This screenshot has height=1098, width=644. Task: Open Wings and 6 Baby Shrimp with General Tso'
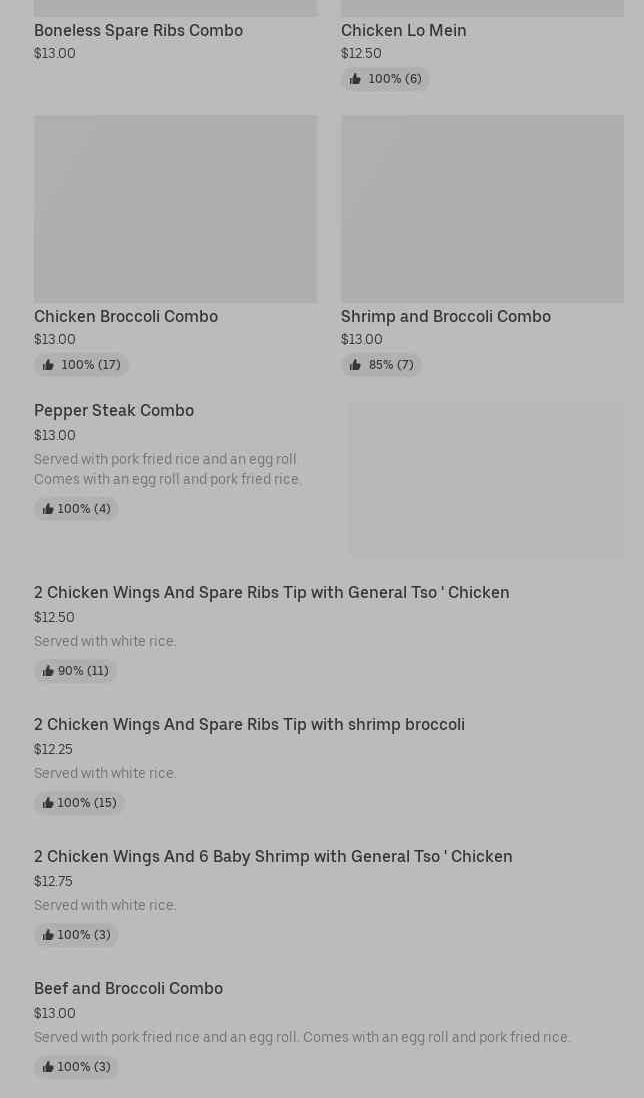tap(328, 895)
